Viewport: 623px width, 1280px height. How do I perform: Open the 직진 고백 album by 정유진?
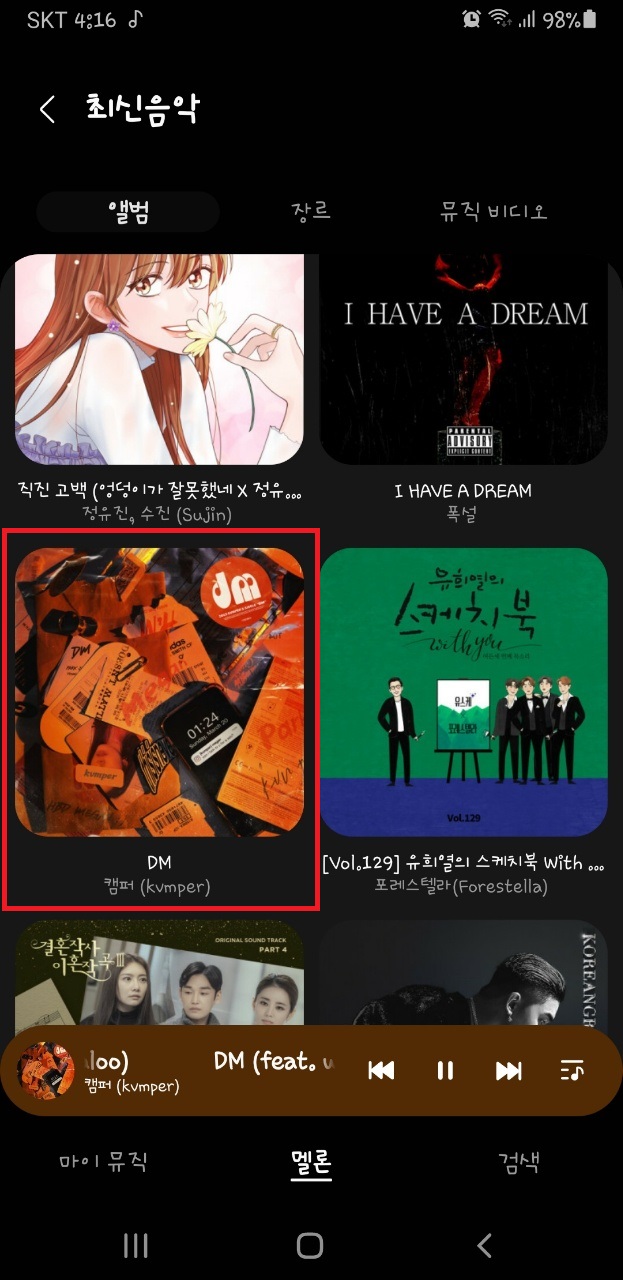(159, 359)
